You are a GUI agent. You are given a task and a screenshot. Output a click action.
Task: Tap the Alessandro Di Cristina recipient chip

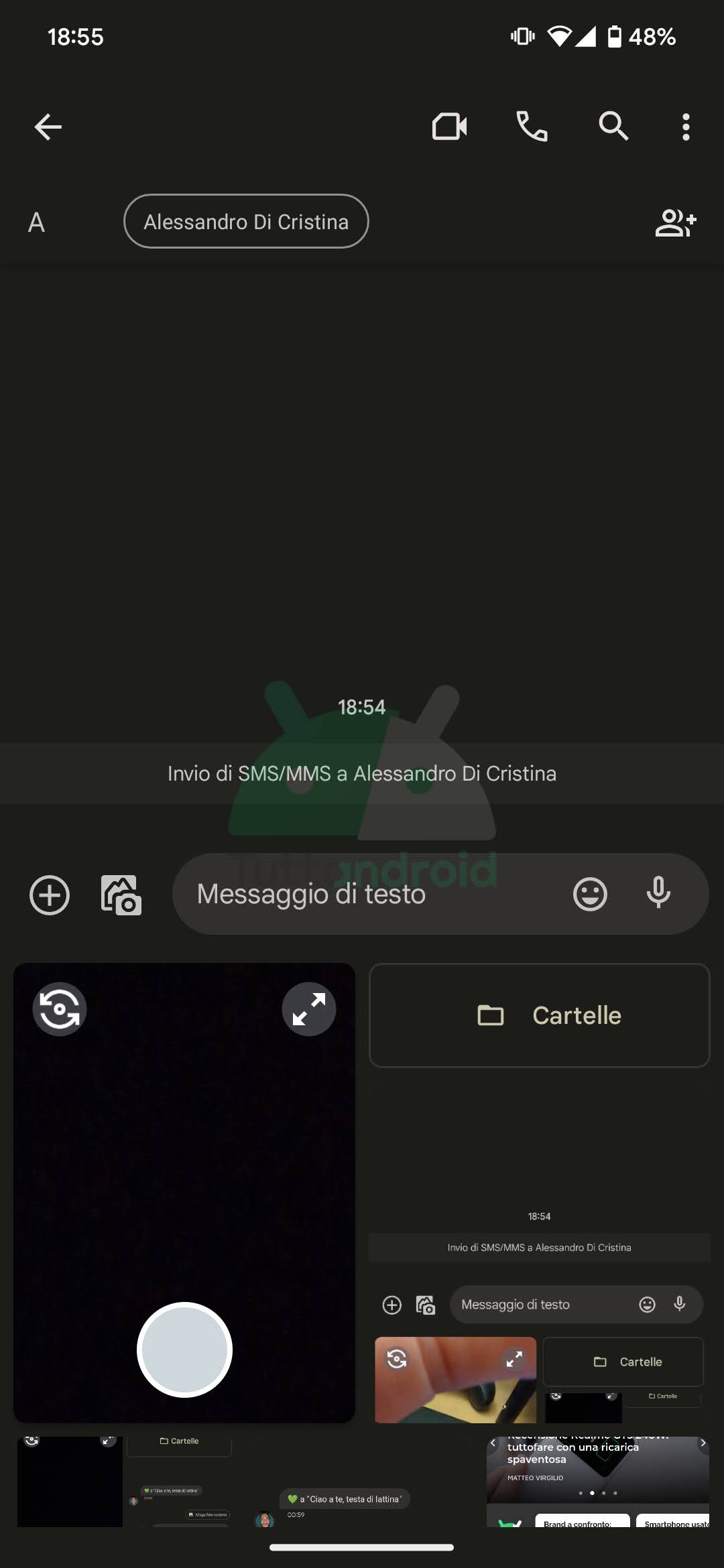246,222
